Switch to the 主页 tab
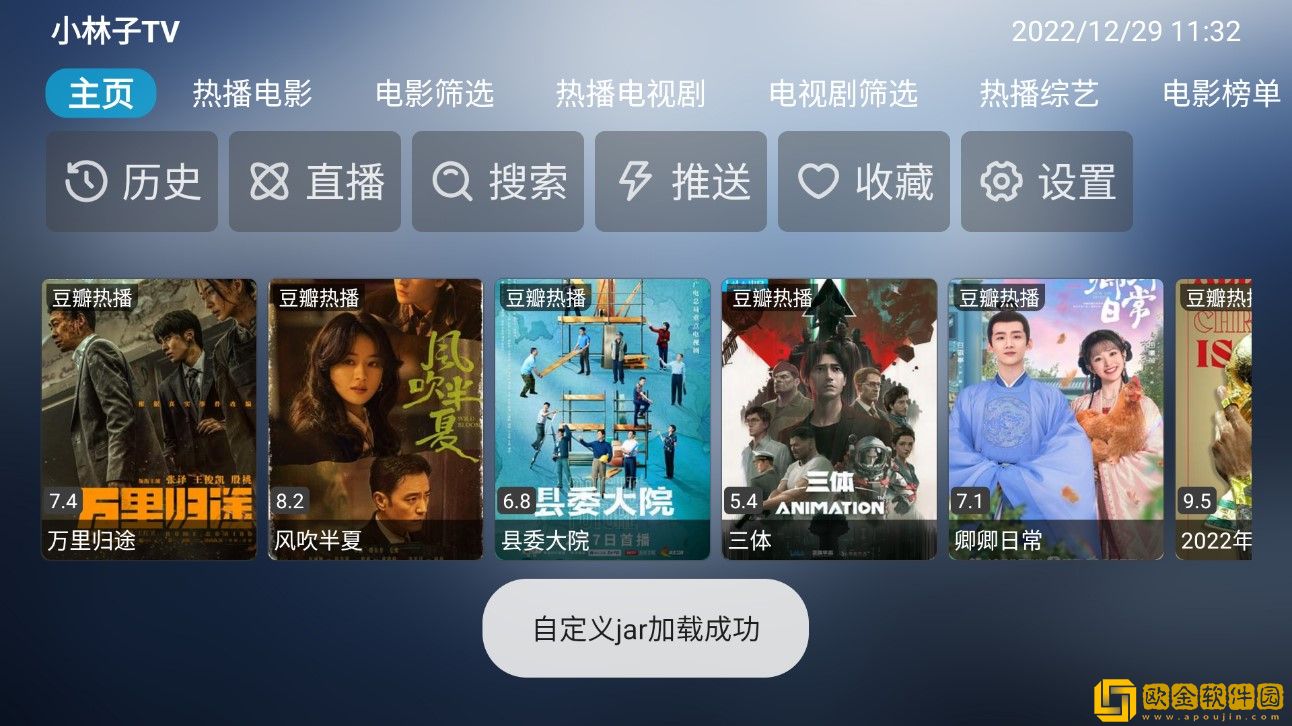The width and height of the screenshot is (1292, 726). pyautogui.click(x=101, y=94)
